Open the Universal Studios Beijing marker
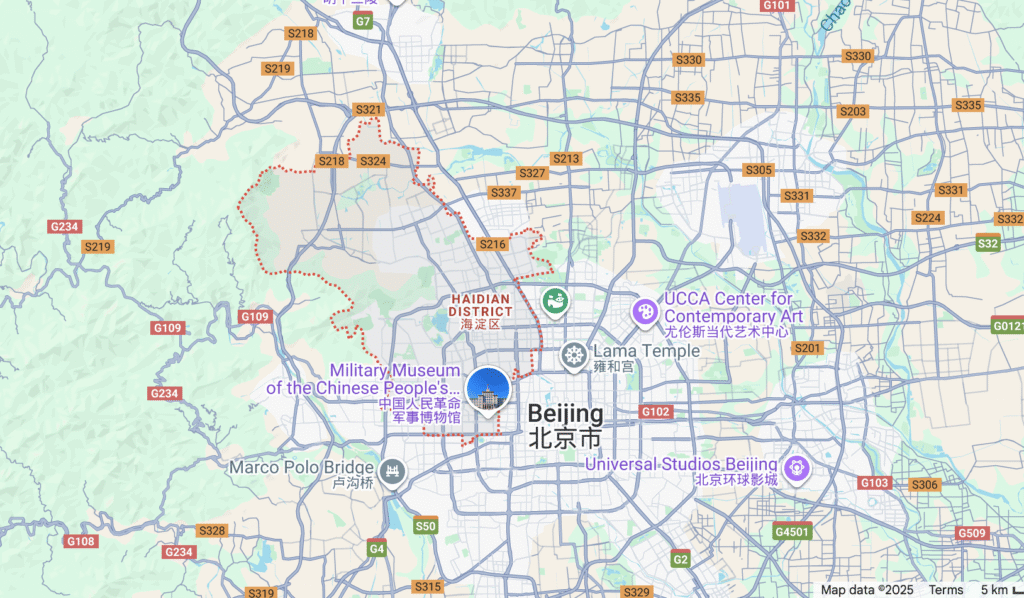 coord(796,467)
